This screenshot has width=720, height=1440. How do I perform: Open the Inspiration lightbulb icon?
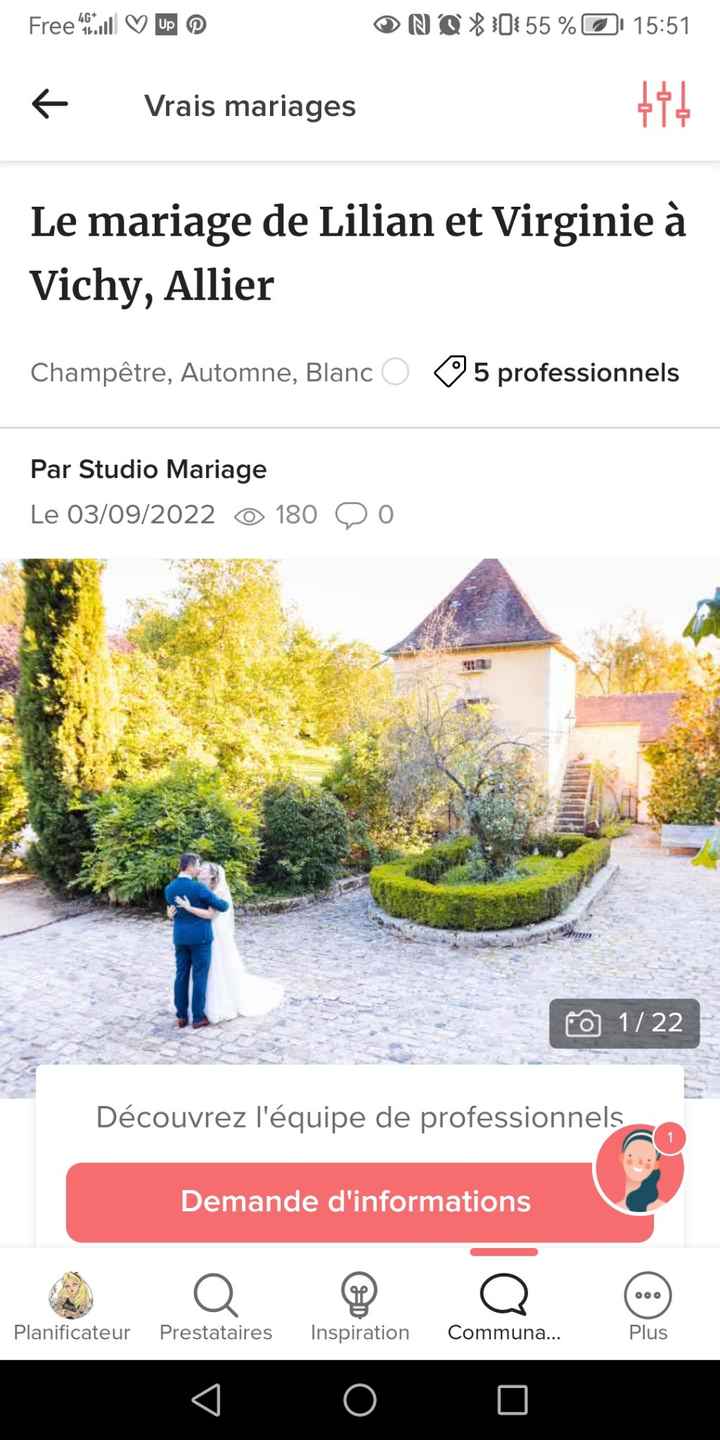point(359,1292)
